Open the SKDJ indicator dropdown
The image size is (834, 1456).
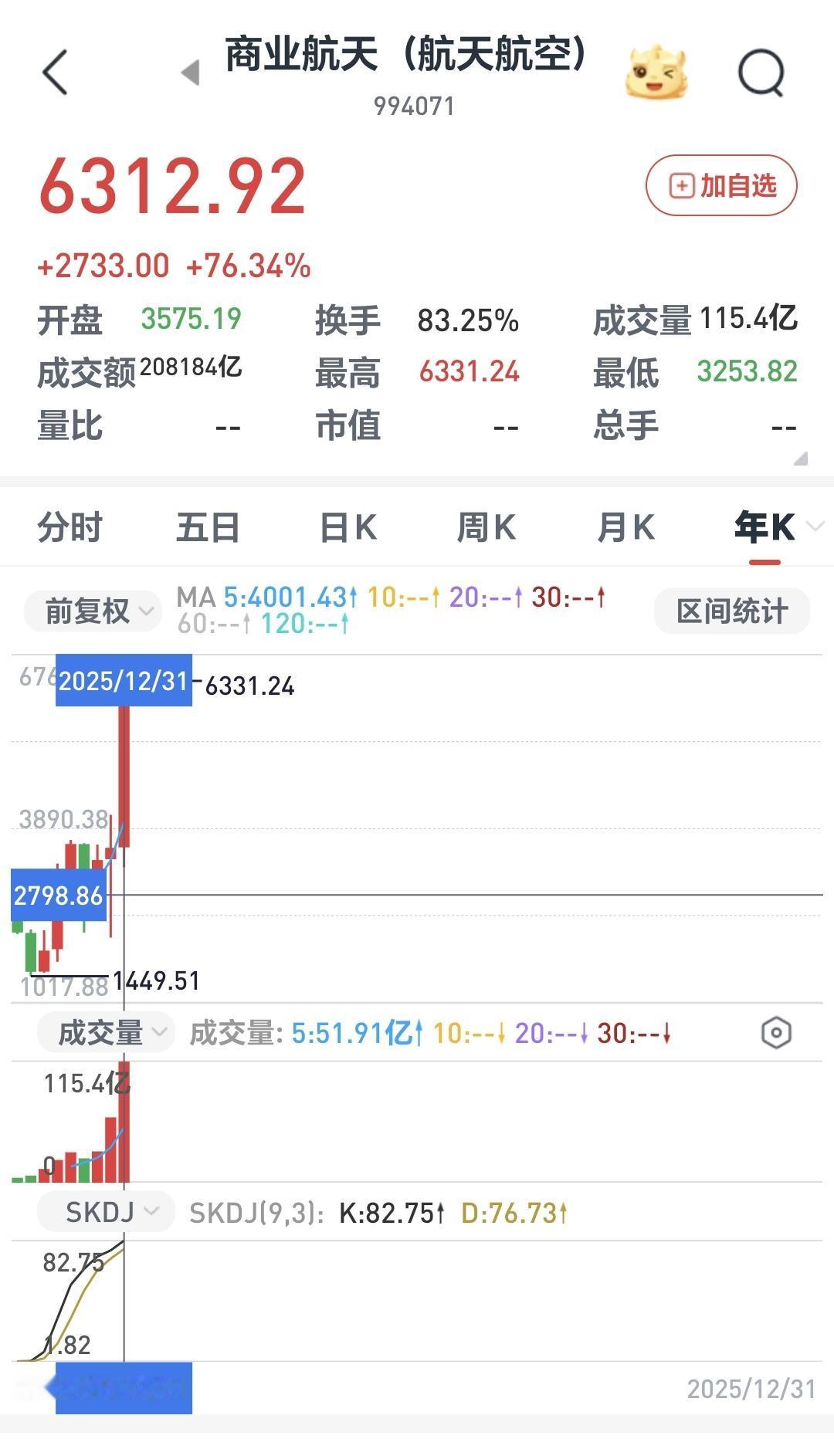tap(105, 1211)
